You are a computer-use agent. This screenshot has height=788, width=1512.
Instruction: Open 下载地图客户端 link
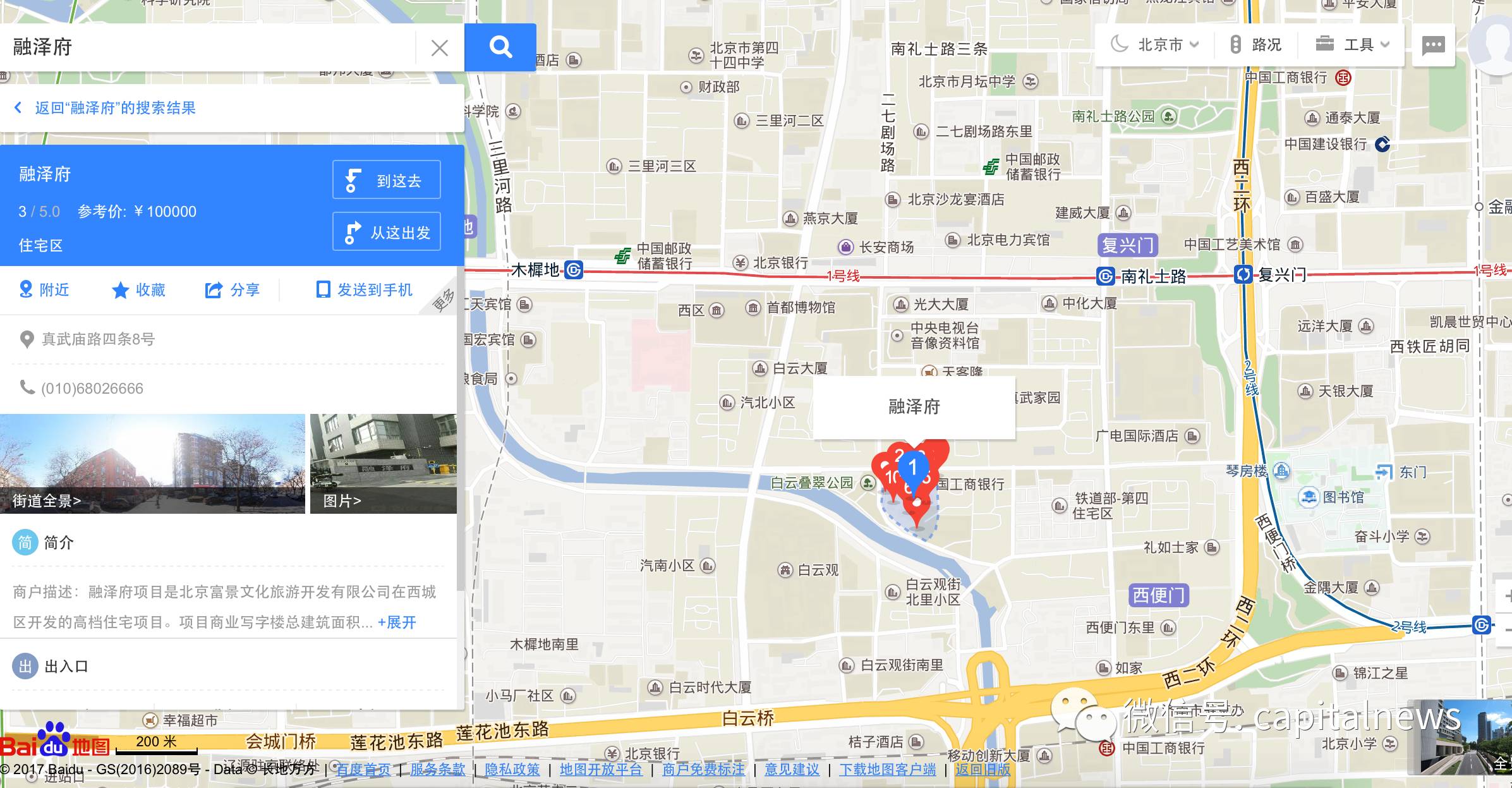tap(887, 769)
